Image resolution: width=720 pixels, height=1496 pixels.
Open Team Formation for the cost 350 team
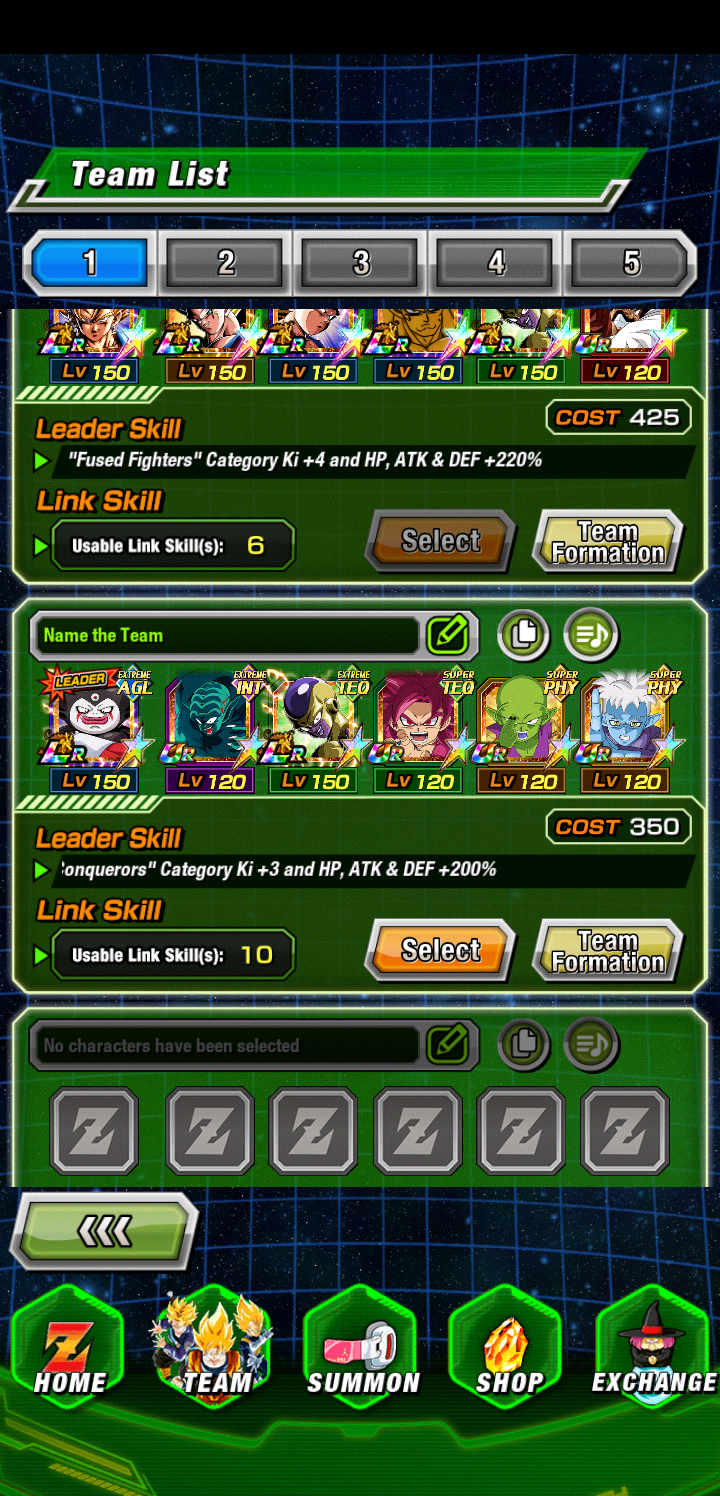(608, 950)
